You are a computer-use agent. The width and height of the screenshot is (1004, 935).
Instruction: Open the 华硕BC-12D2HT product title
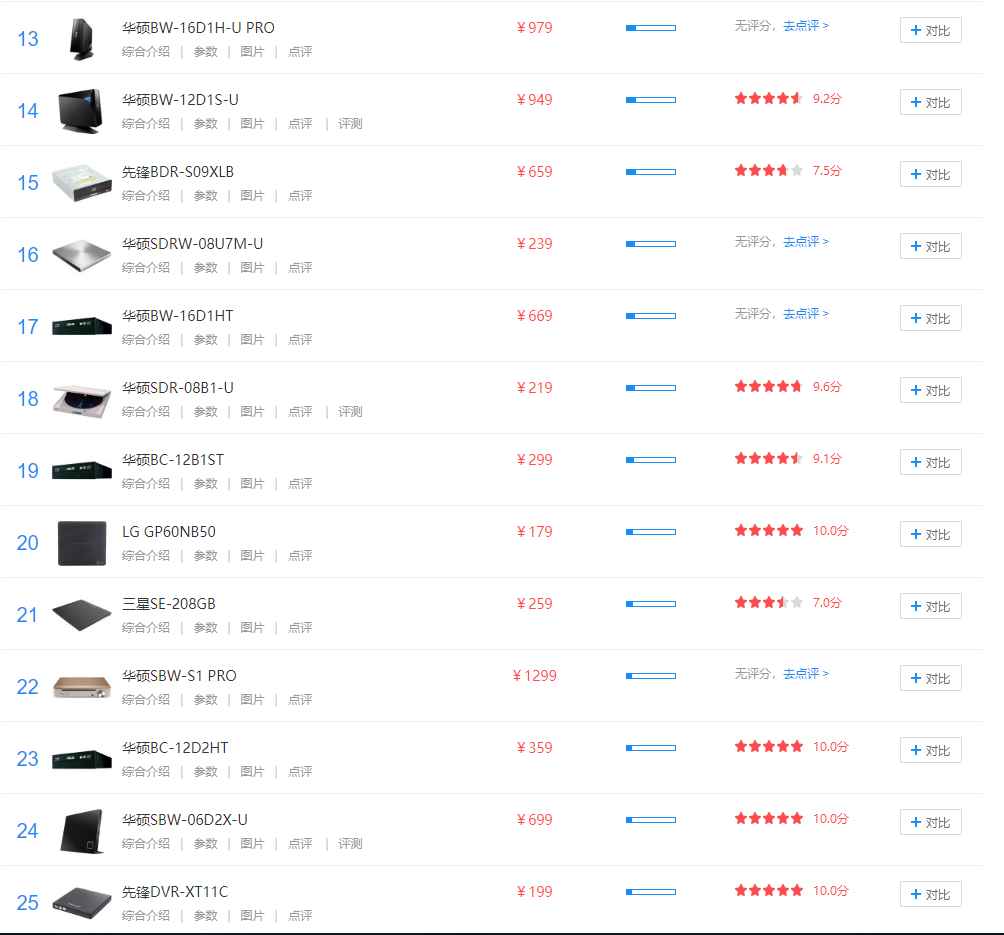pos(175,747)
